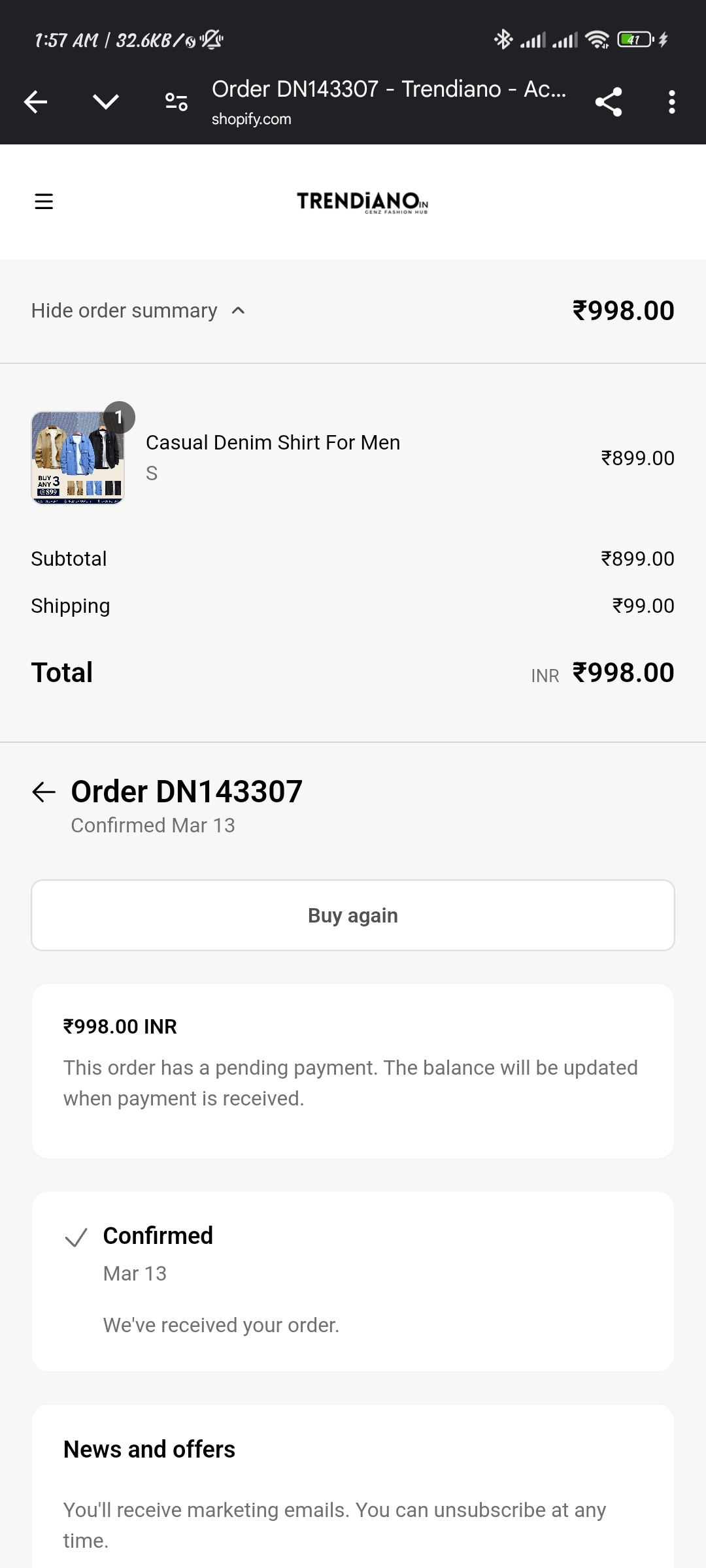This screenshot has height=1568, width=706.
Task: Open the Trendiano hamburger menu
Action: click(x=44, y=201)
